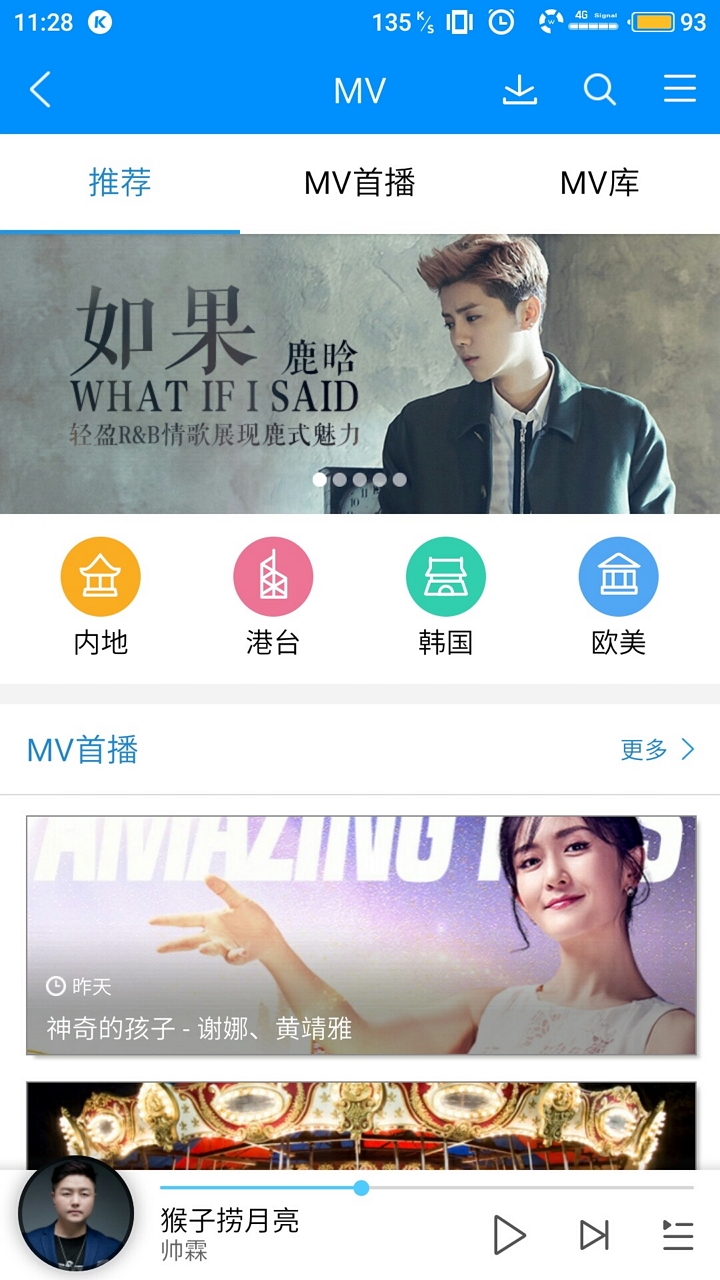Switch to the MV库 tab
This screenshot has height=1280, width=720.
(x=599, y=183)
